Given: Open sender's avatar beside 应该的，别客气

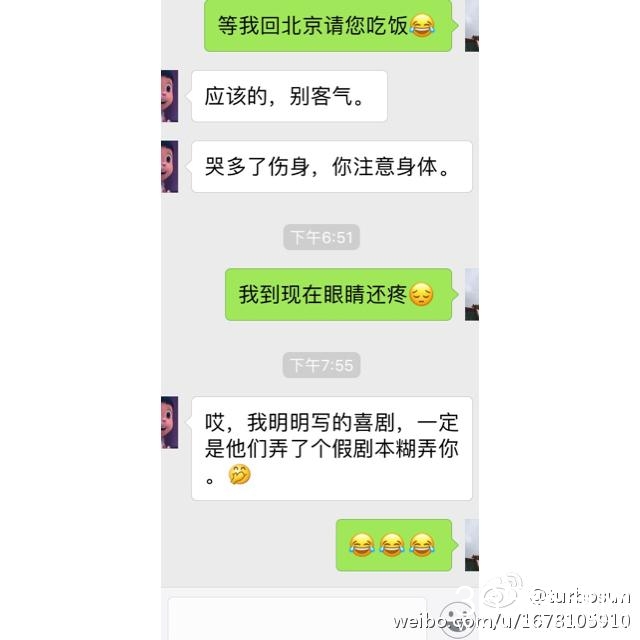Looking at the screenshot, I should coord(170,96).
